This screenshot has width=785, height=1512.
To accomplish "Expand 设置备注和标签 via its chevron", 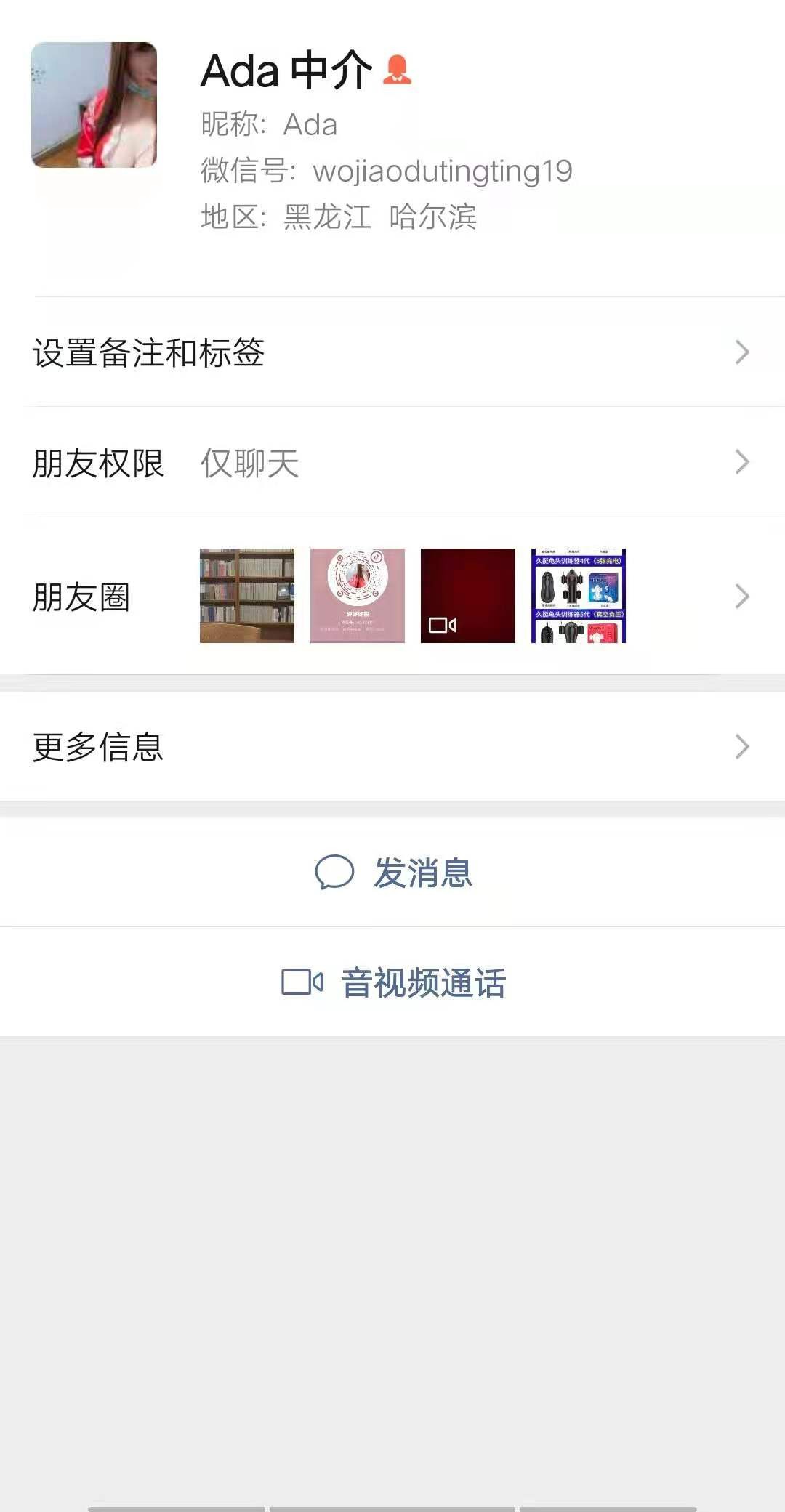I will pyautogui.click(x=743, y=352).
